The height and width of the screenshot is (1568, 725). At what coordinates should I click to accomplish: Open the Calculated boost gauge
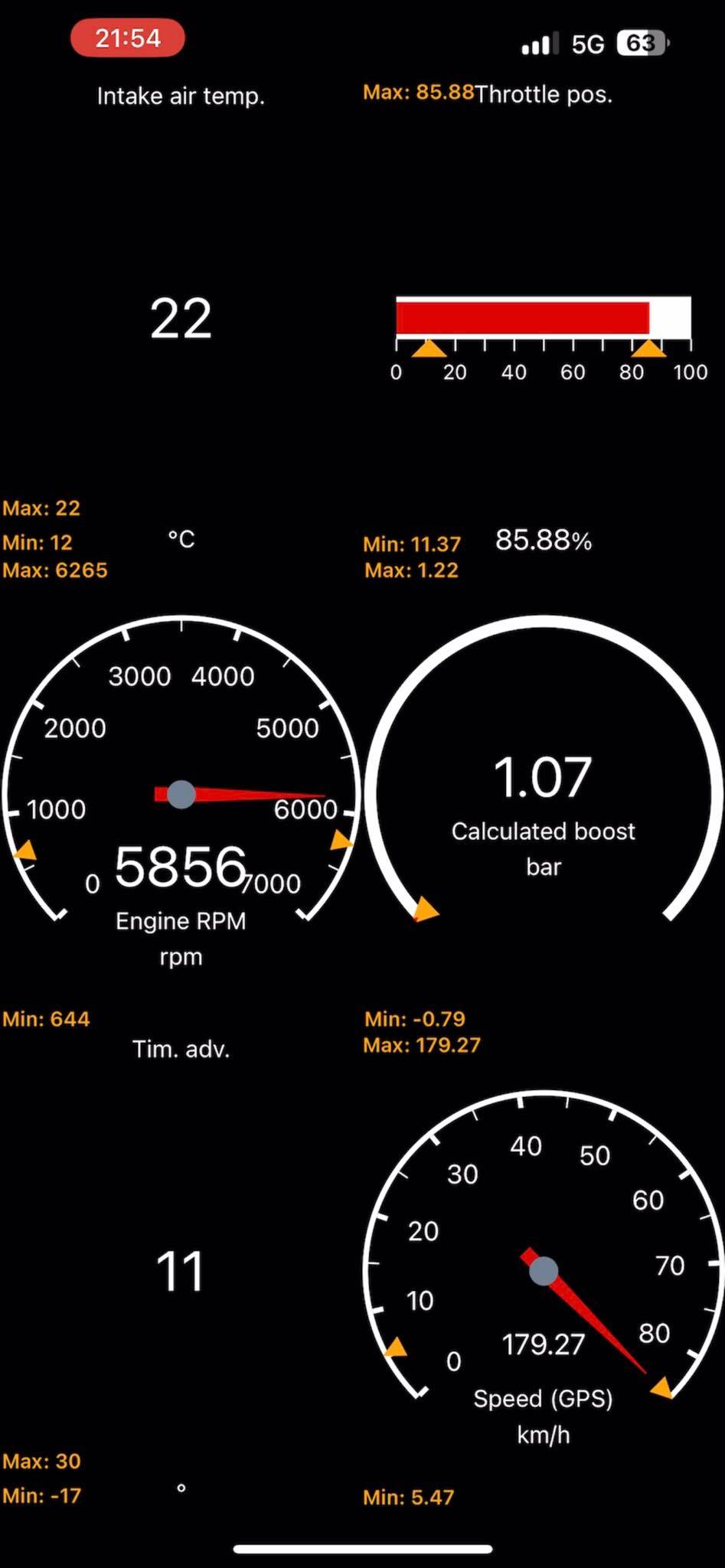click(544, 794)
